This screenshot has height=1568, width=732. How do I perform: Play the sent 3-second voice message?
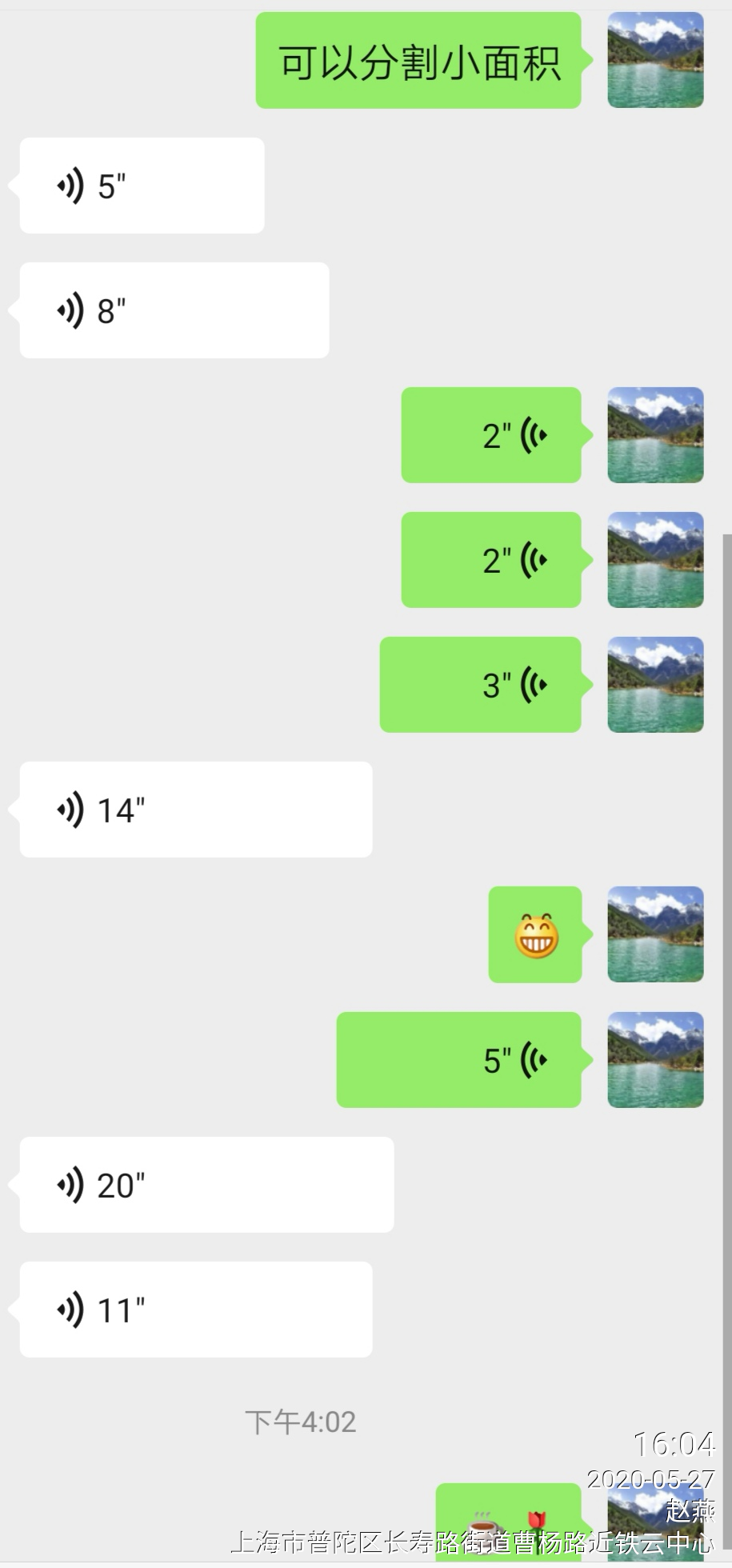click(x=480, y=685)
